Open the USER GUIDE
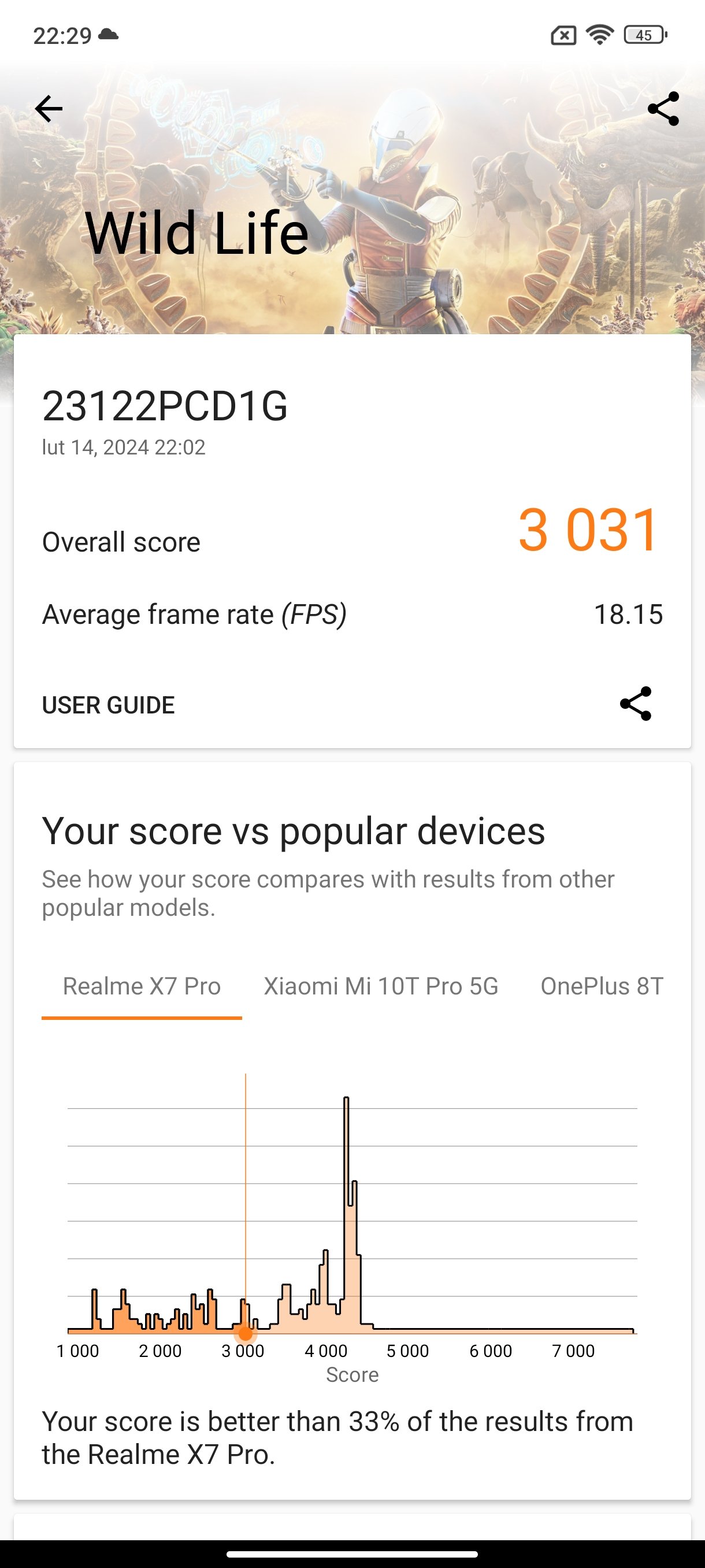The image size is (705, 1568). [x=108, y=705]
